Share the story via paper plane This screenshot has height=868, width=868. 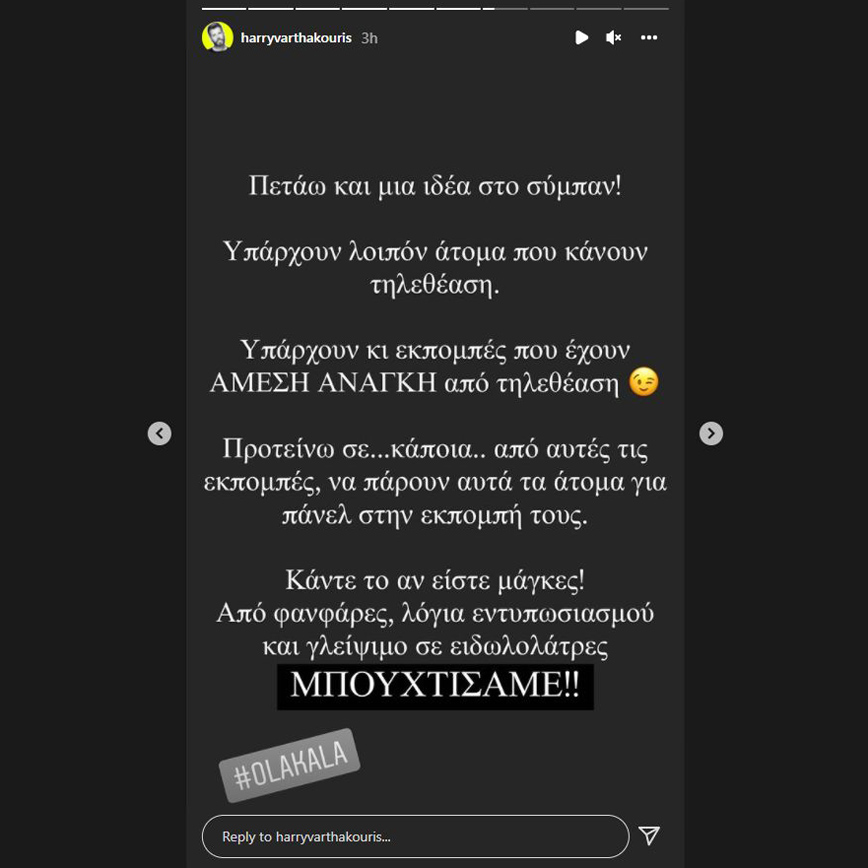649,836
